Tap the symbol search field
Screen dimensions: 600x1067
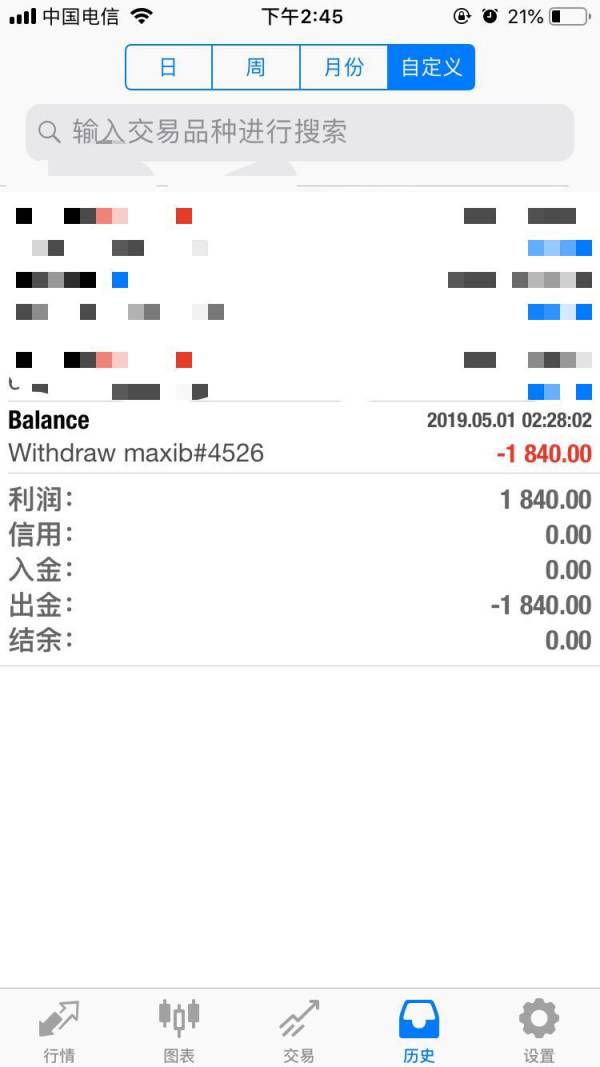pos(300,132)
